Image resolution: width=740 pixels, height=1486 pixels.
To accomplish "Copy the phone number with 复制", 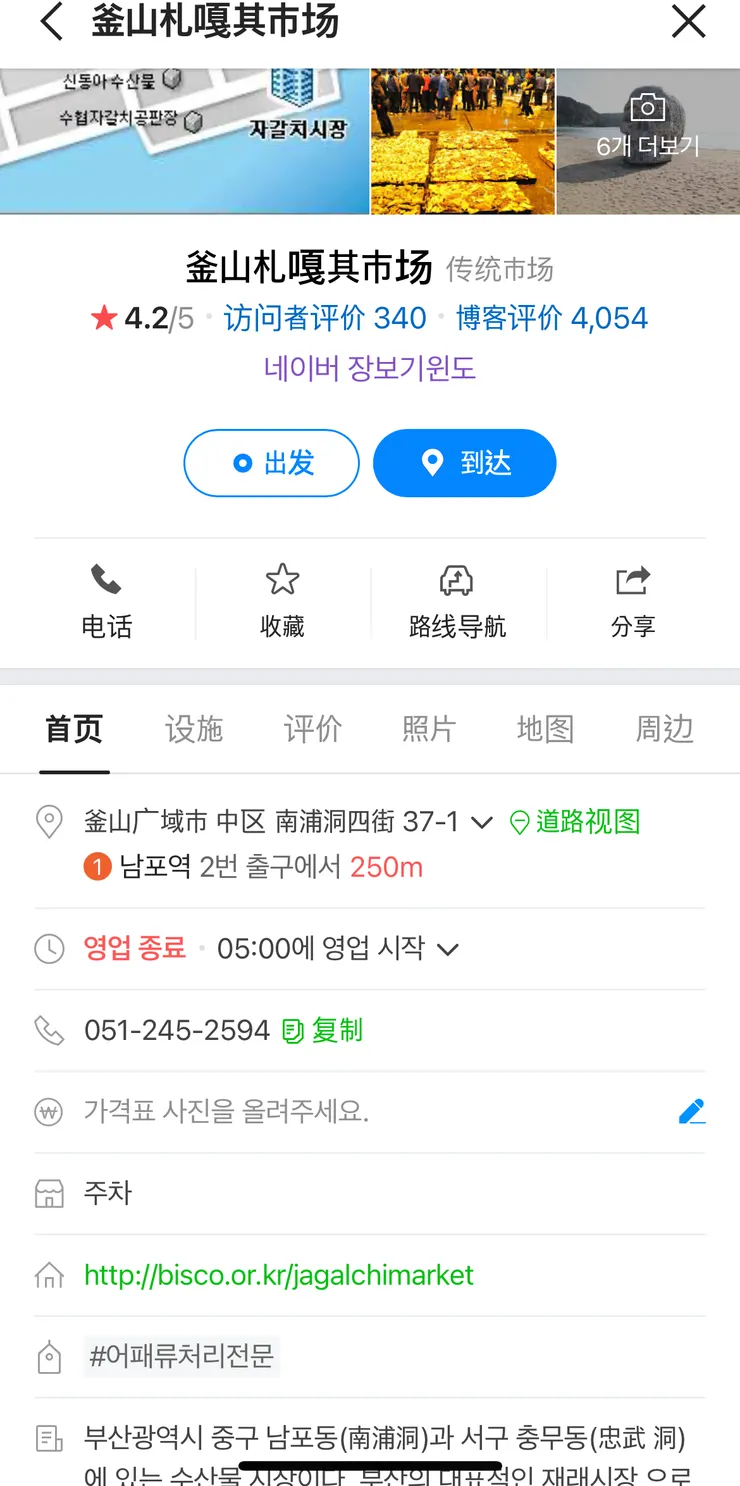I will click(x=323, y=1031).
